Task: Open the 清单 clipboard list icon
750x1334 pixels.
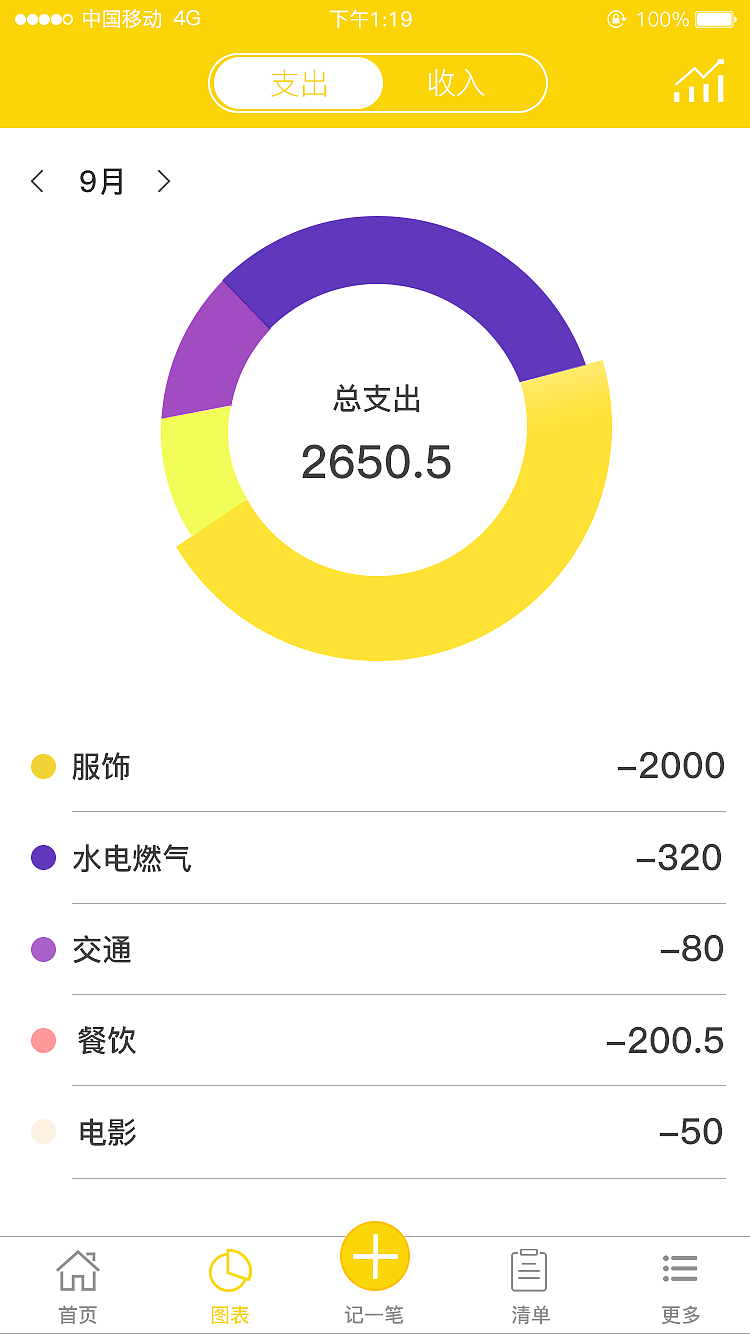Action: coord(528,1270)
